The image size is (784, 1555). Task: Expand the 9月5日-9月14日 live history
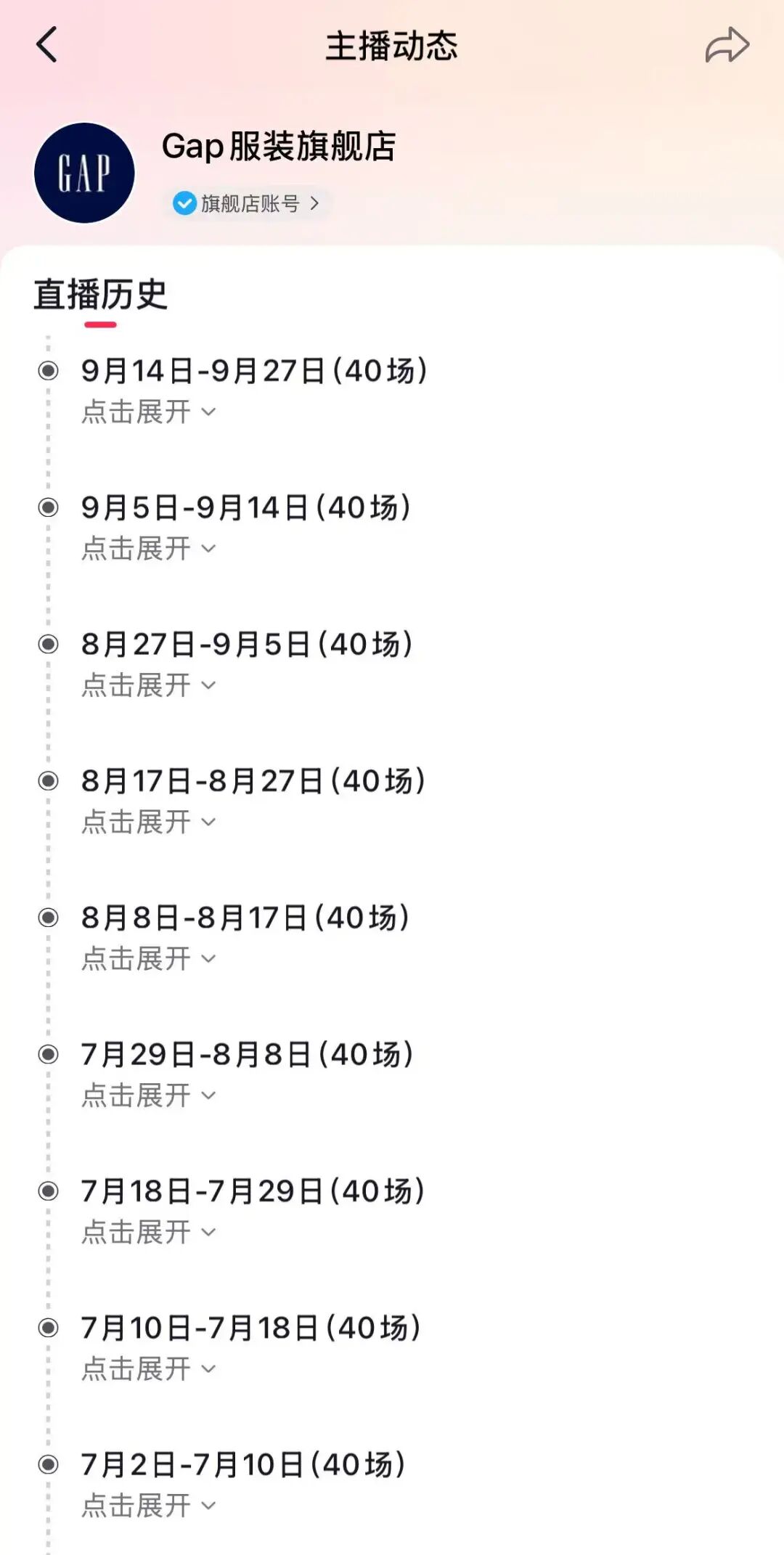coord(149,548)
